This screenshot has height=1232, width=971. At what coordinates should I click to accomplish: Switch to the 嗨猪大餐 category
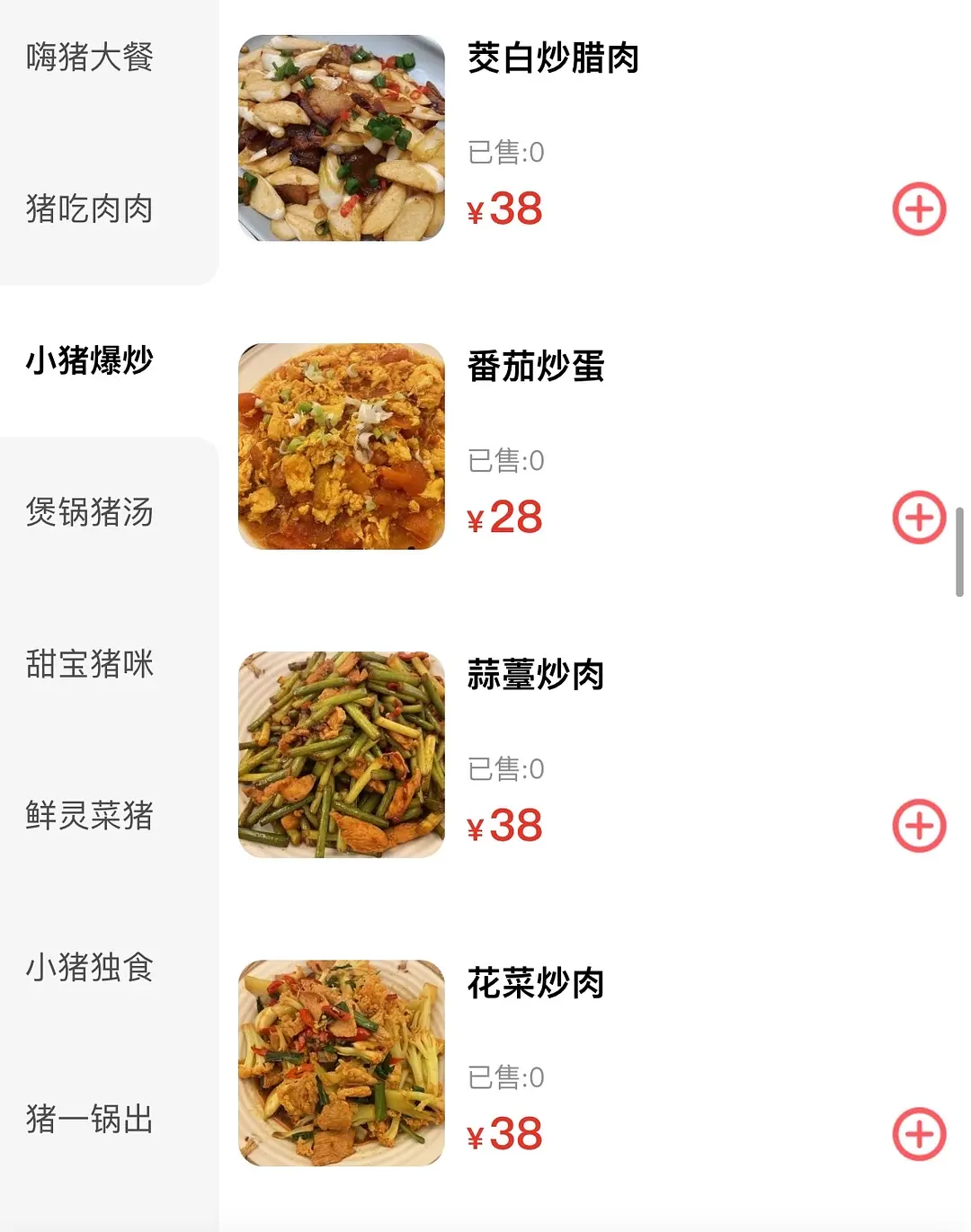[90, 58]
